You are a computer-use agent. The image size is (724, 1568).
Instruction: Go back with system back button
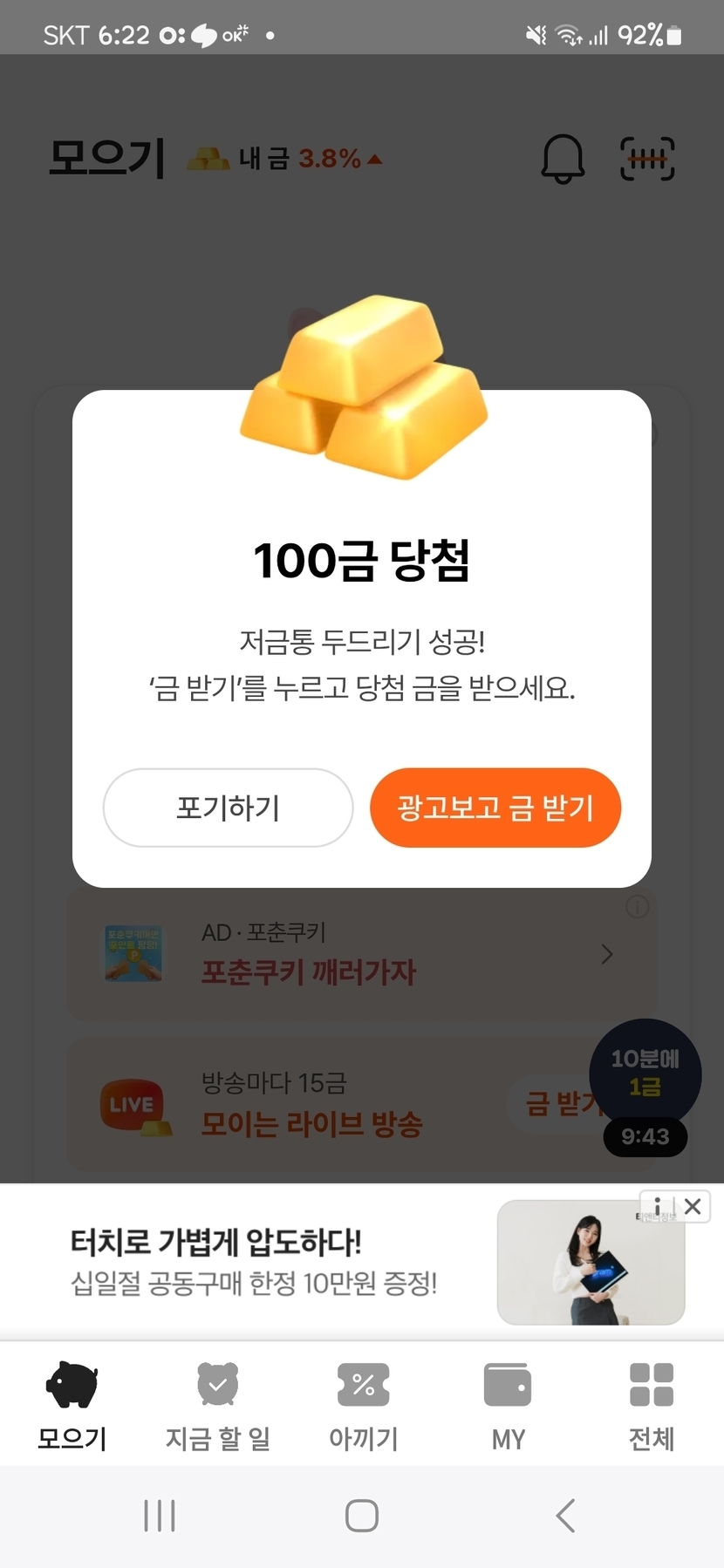pyautogui.click(x=565, y=1516)
